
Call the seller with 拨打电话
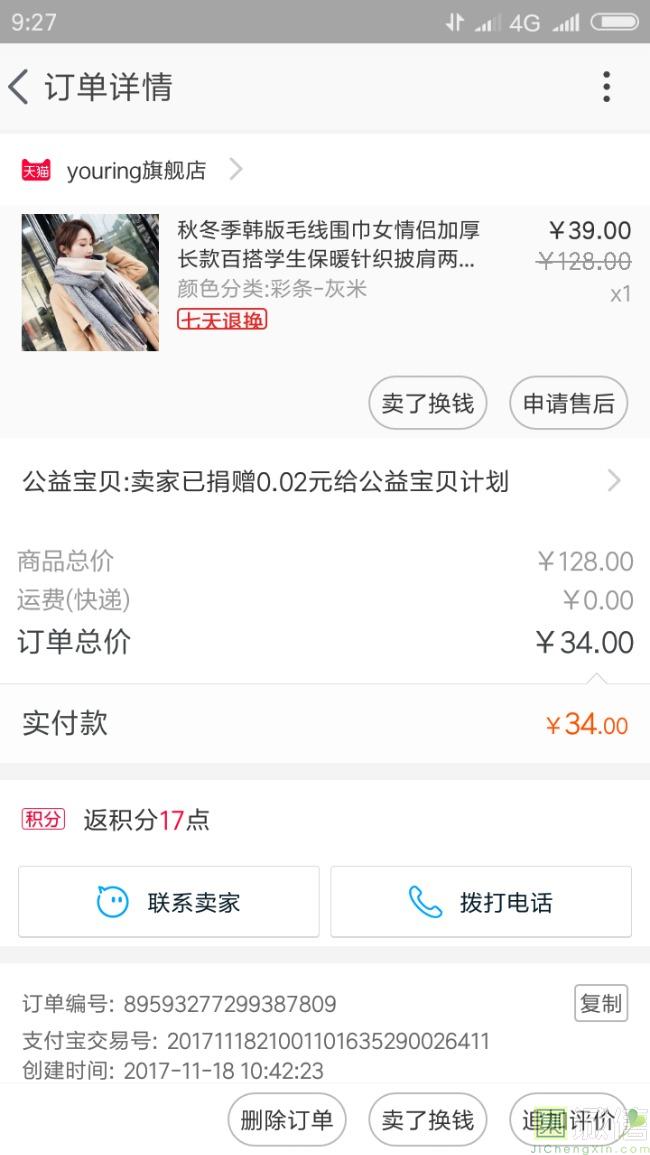pyautogui.click(x=480, y=902)
